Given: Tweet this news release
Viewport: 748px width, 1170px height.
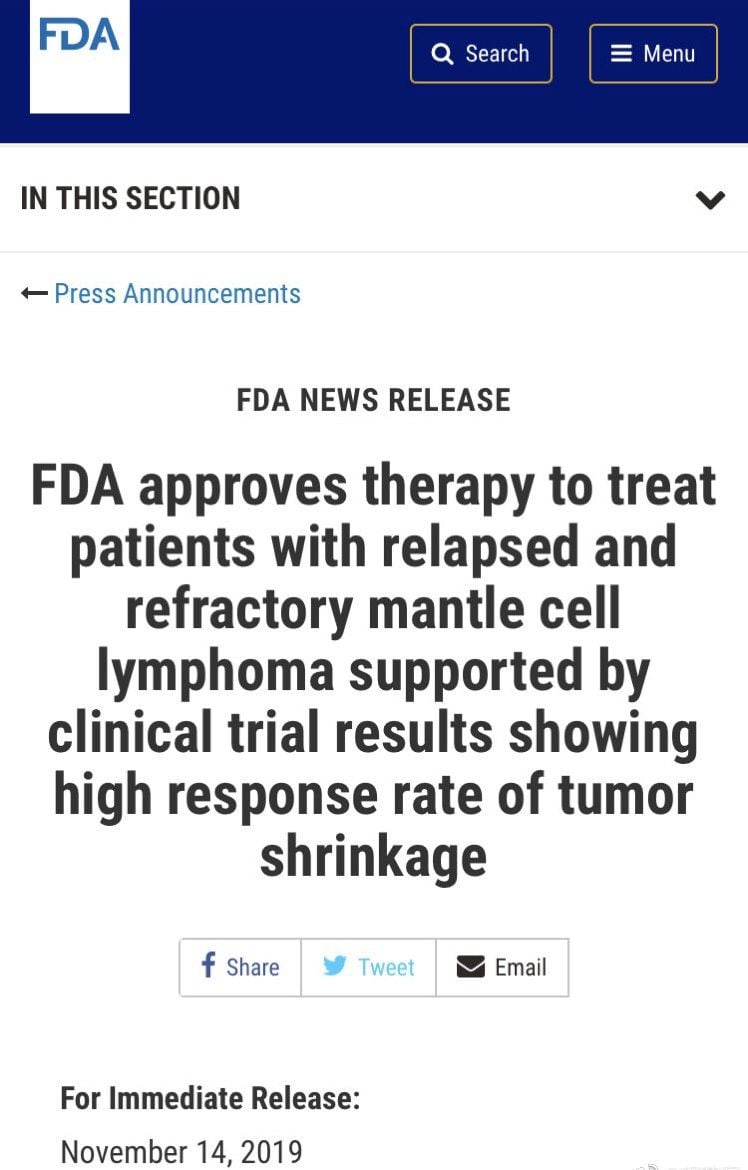Looking at the screenshot, I should (x=368, y=967).
